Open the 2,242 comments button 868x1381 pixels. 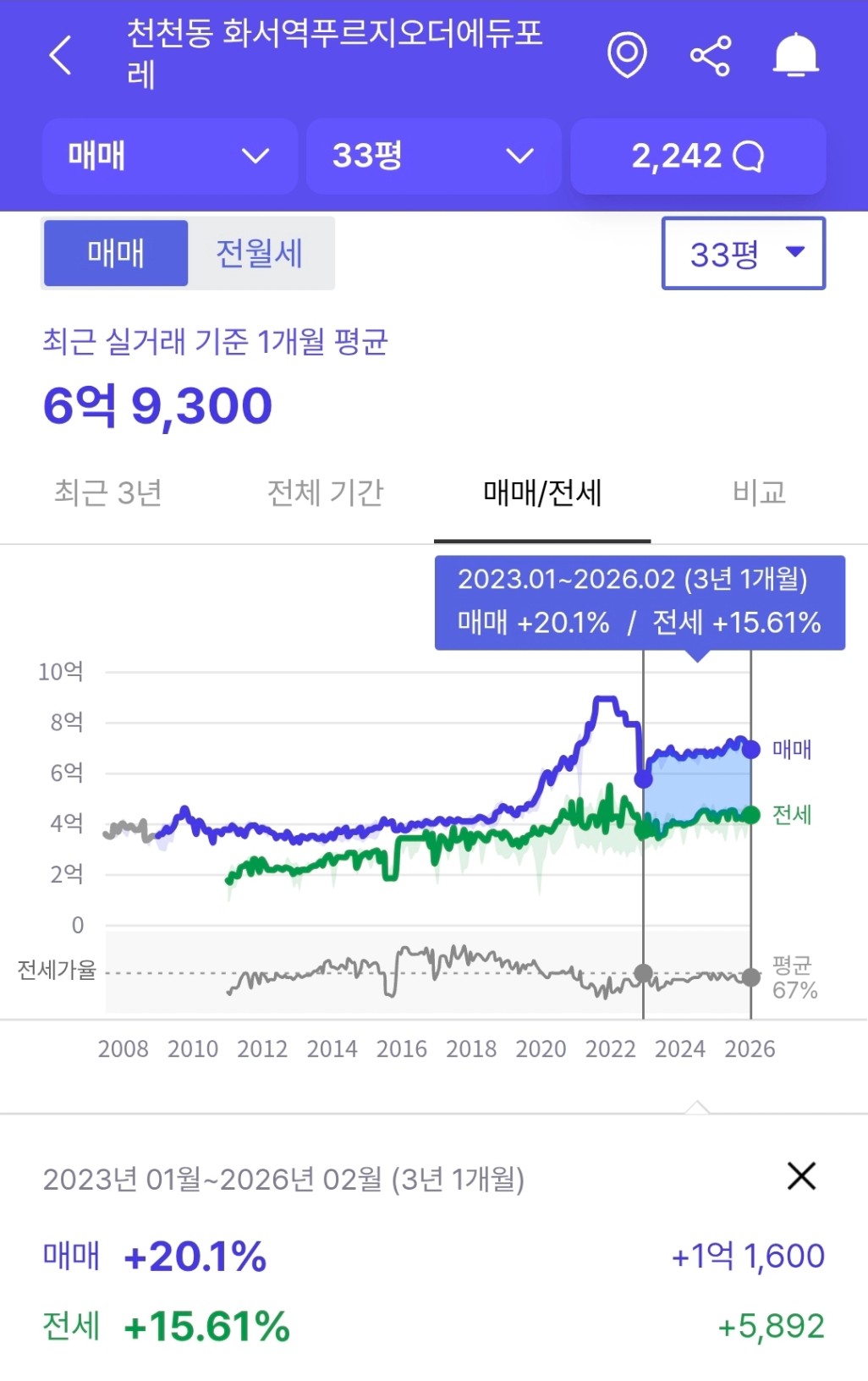(698, 157)
